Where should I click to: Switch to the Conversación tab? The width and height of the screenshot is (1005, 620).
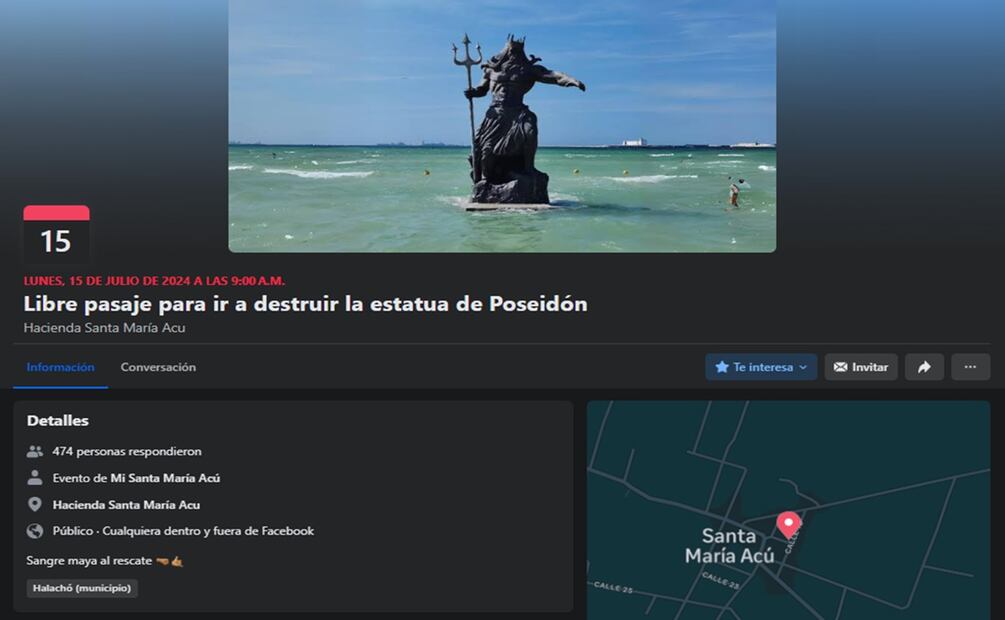point(158,367)
